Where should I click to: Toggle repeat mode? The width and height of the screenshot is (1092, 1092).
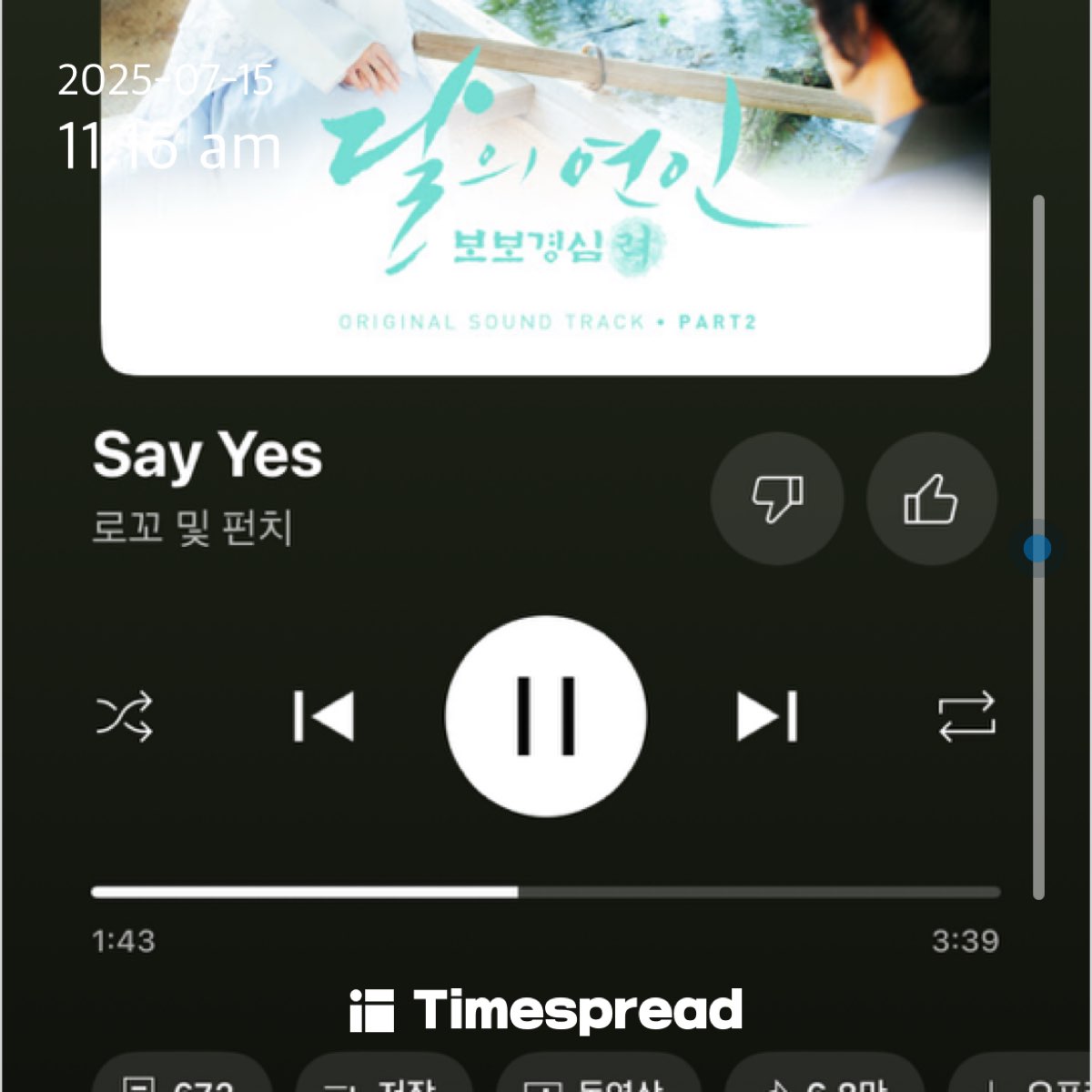coord(966,717)
